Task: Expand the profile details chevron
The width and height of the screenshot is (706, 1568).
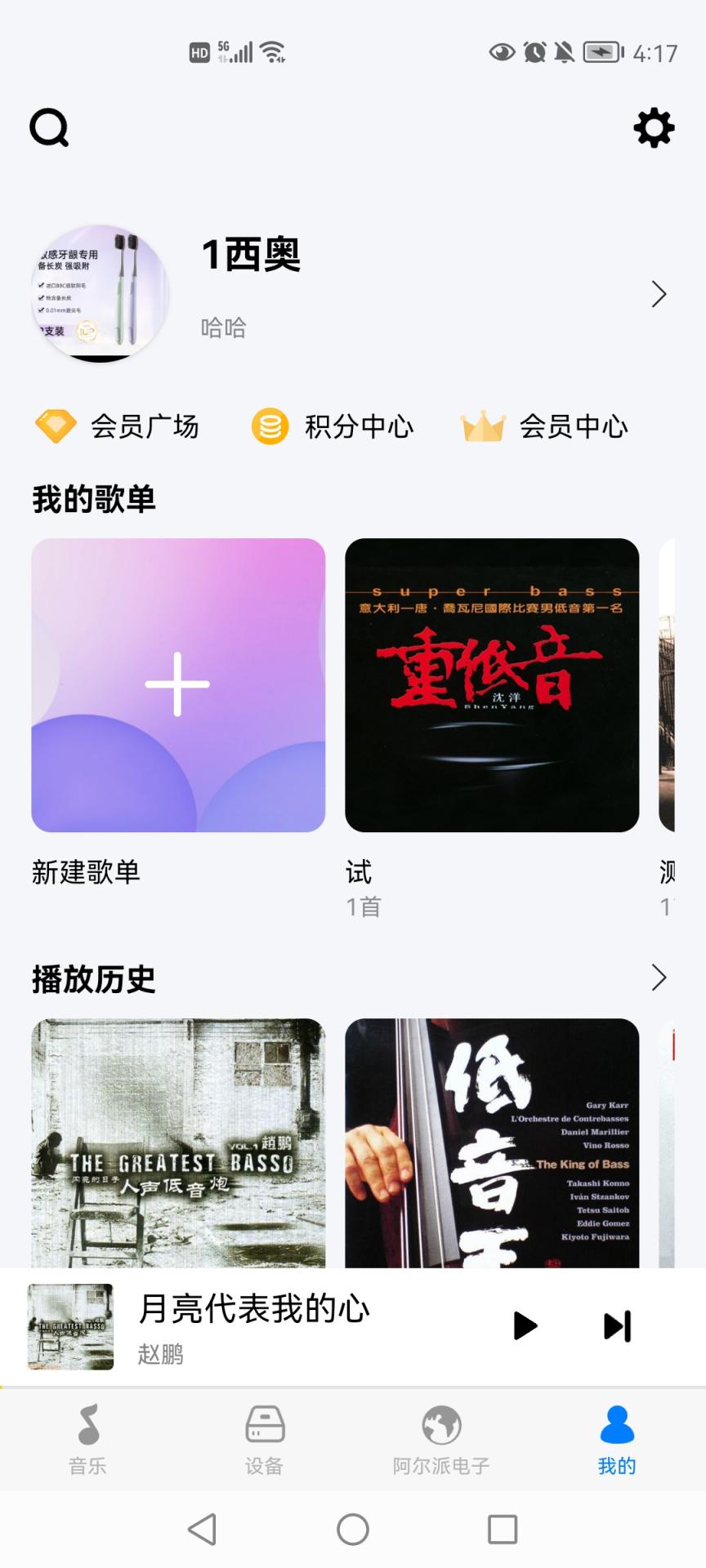Action: tap(659, 294)
